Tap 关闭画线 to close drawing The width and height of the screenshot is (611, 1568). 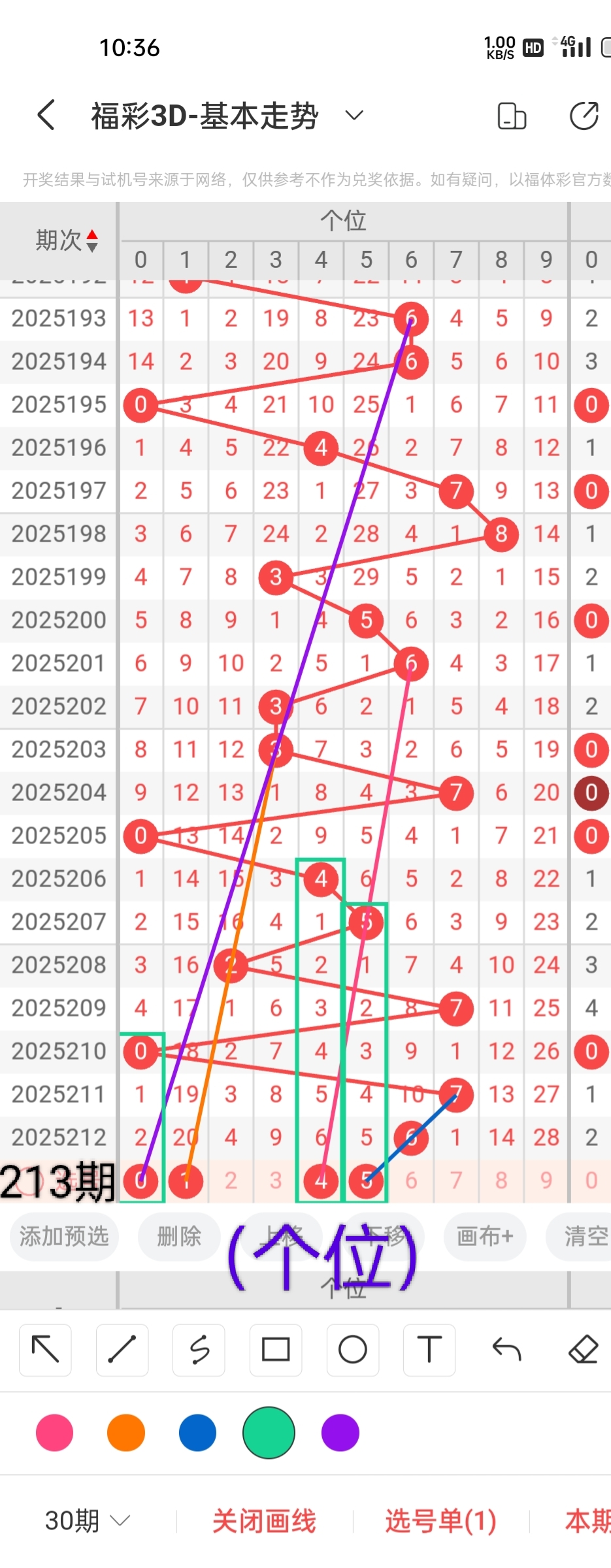coord(264,1521)
